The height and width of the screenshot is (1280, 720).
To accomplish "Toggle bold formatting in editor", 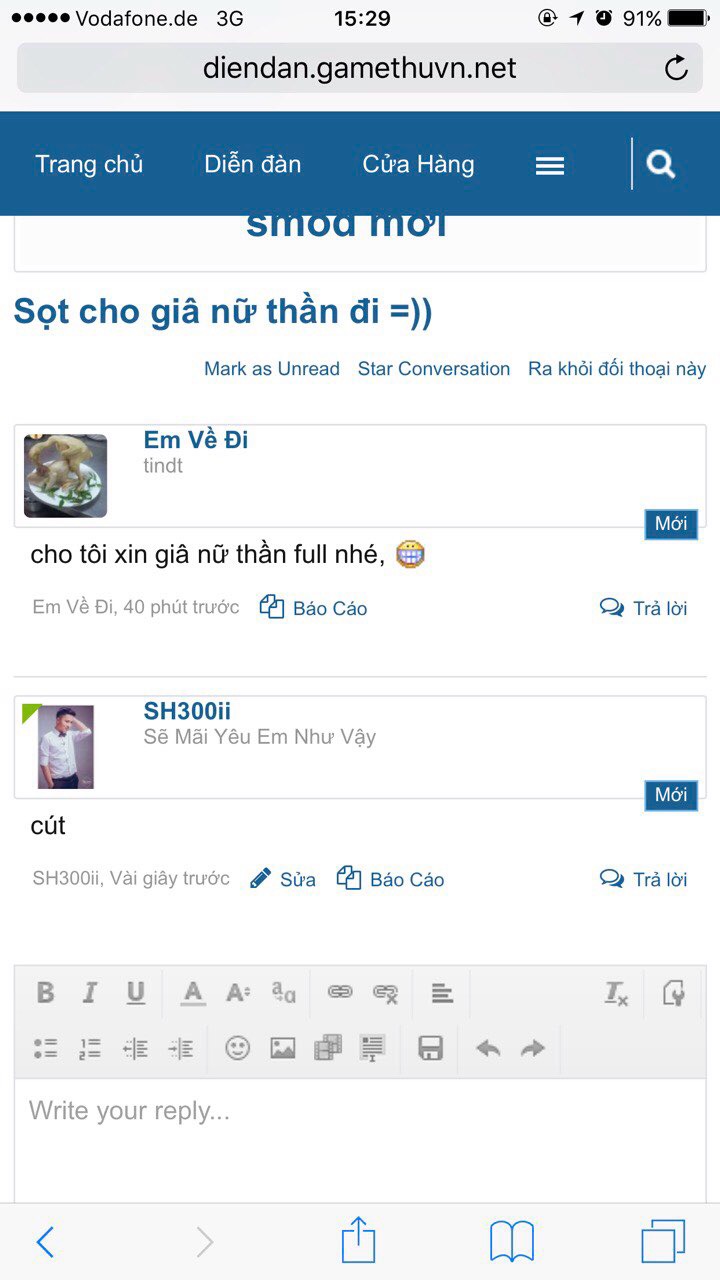I will click(45, 993).
